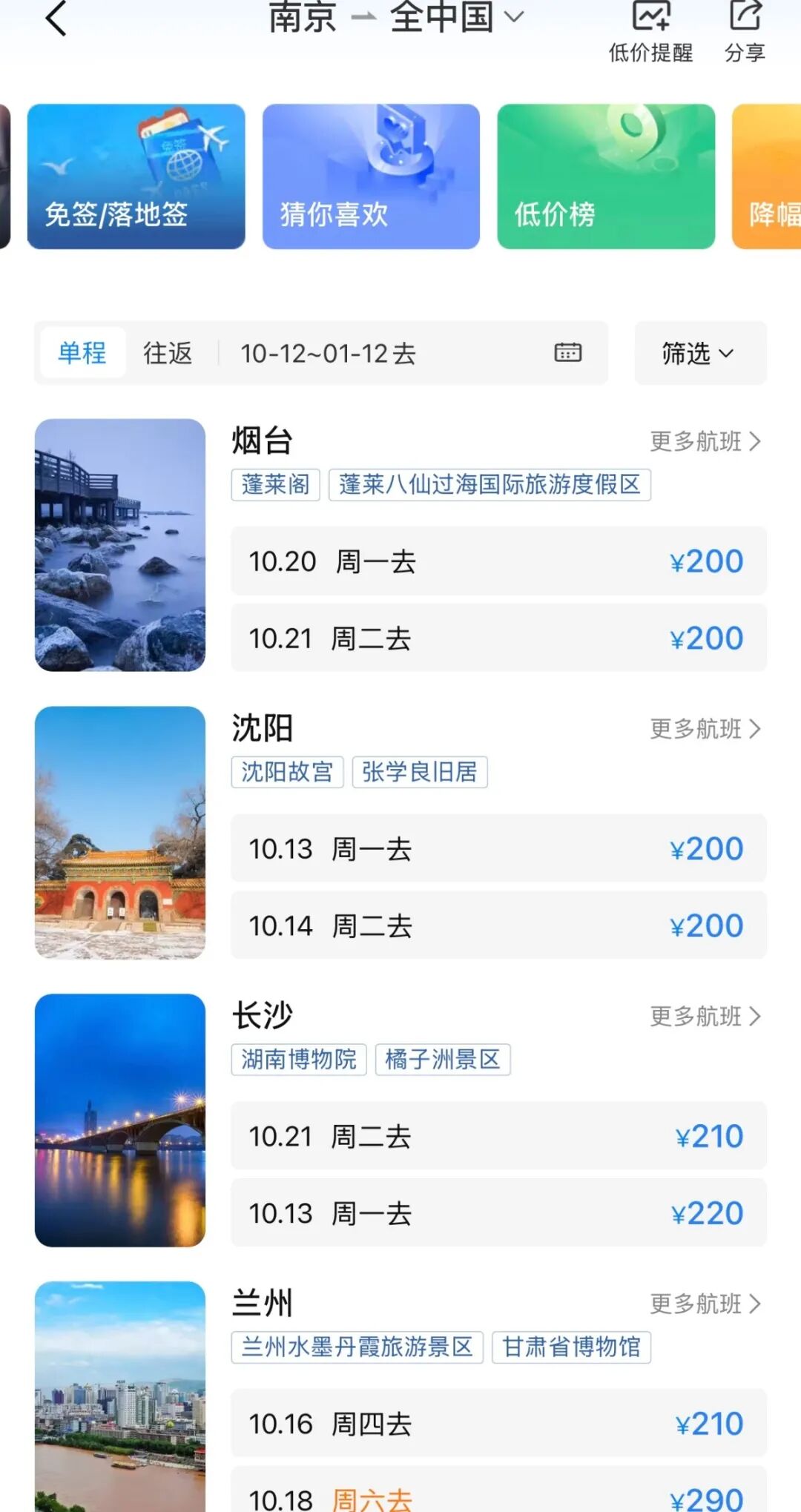
Task: Tap the 张学良旧居 attraction tag
Action: coord(419,772)
